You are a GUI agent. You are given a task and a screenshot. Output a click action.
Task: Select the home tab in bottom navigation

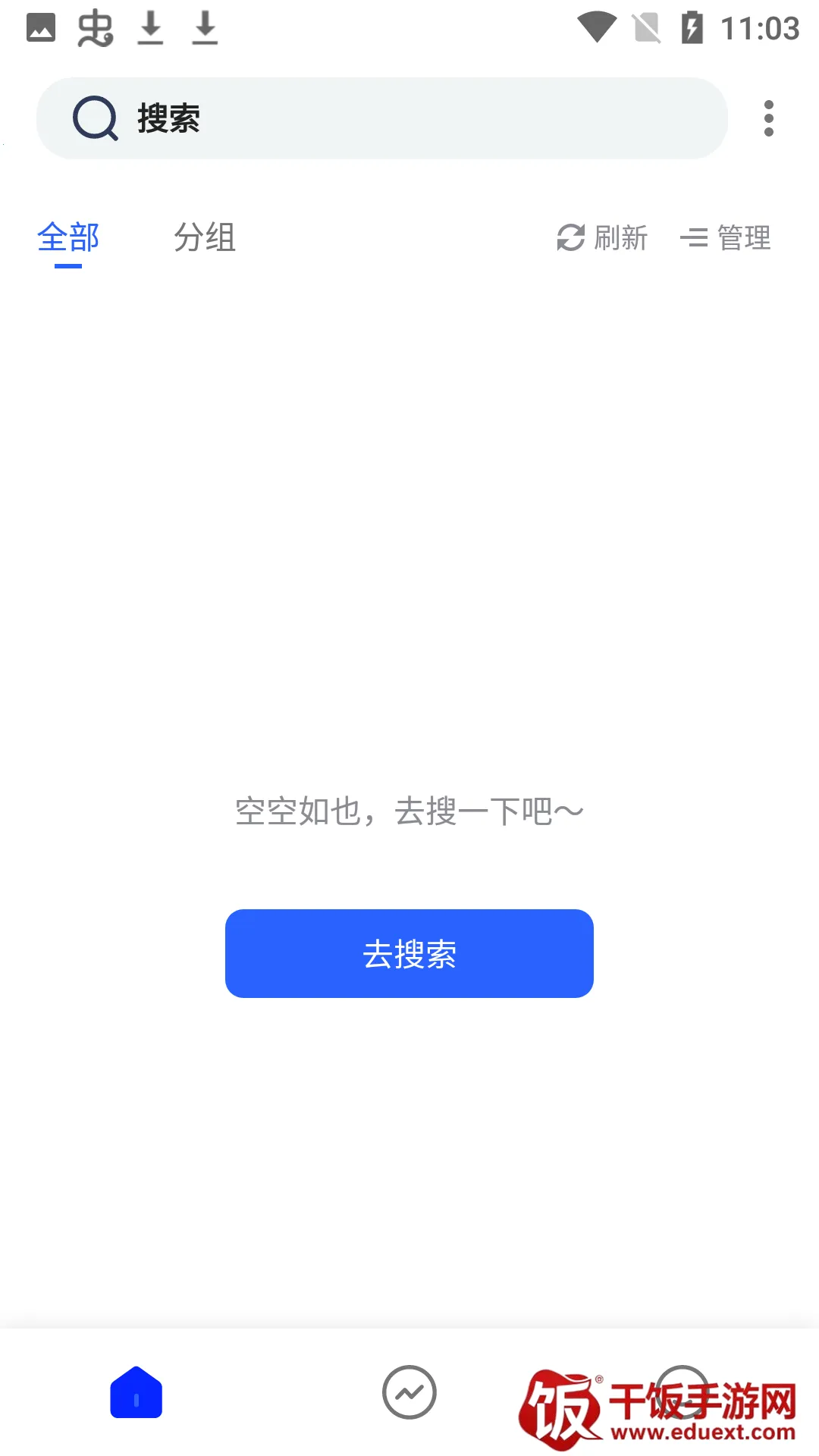click(x=136, y=1392)
